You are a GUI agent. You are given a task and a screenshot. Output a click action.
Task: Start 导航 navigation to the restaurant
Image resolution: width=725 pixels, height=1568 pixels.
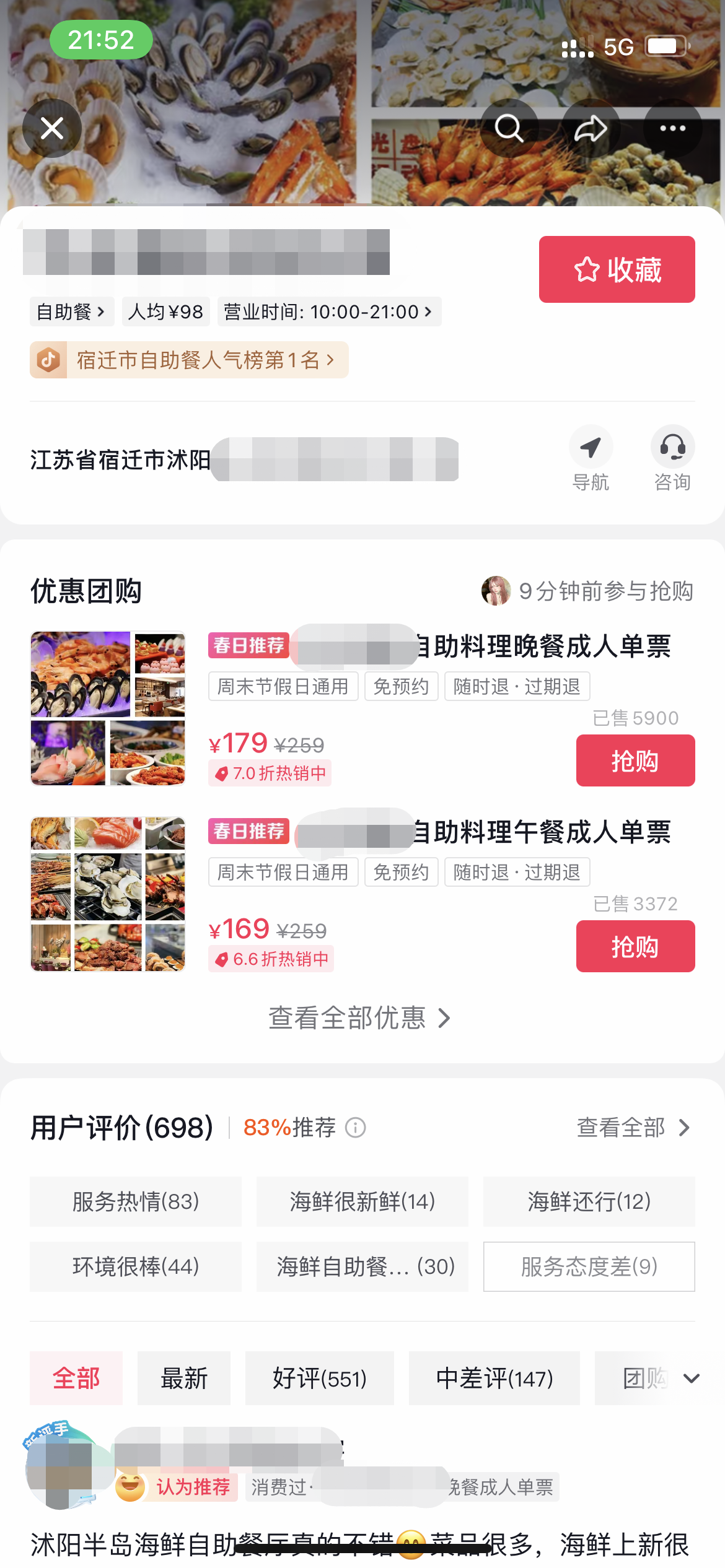click(591, 458)
